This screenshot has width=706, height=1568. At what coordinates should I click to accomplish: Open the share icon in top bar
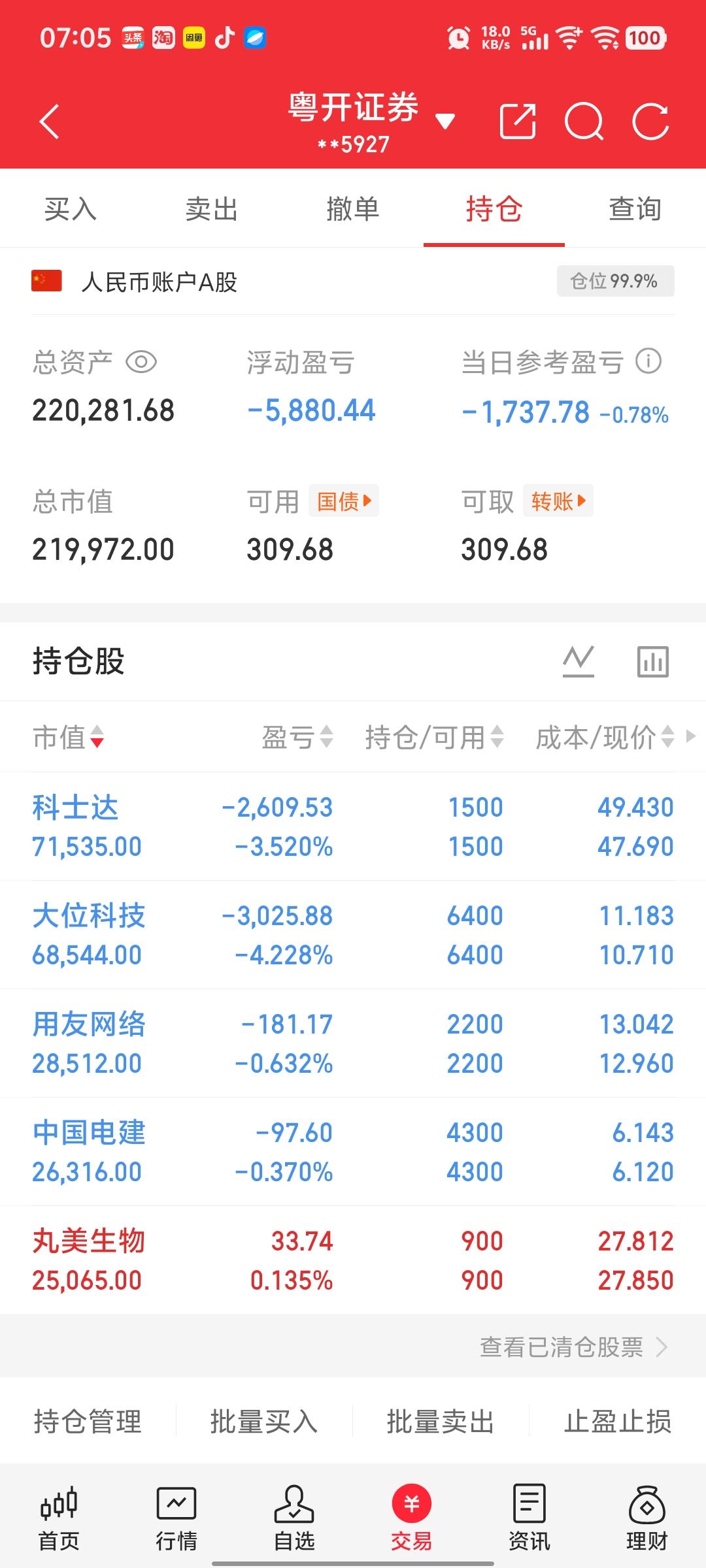[518, 122]
